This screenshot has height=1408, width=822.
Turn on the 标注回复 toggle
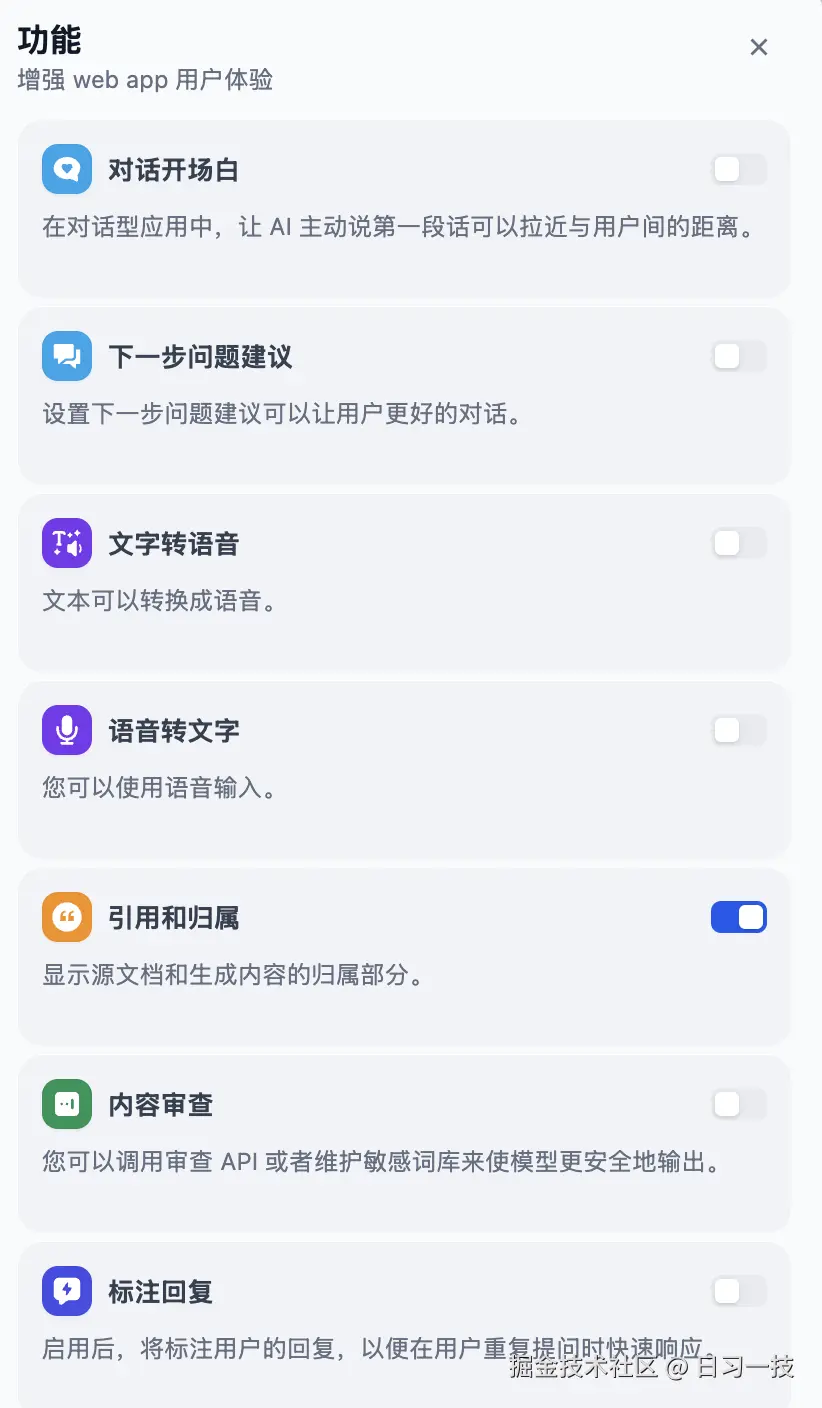coord(738,1290)
